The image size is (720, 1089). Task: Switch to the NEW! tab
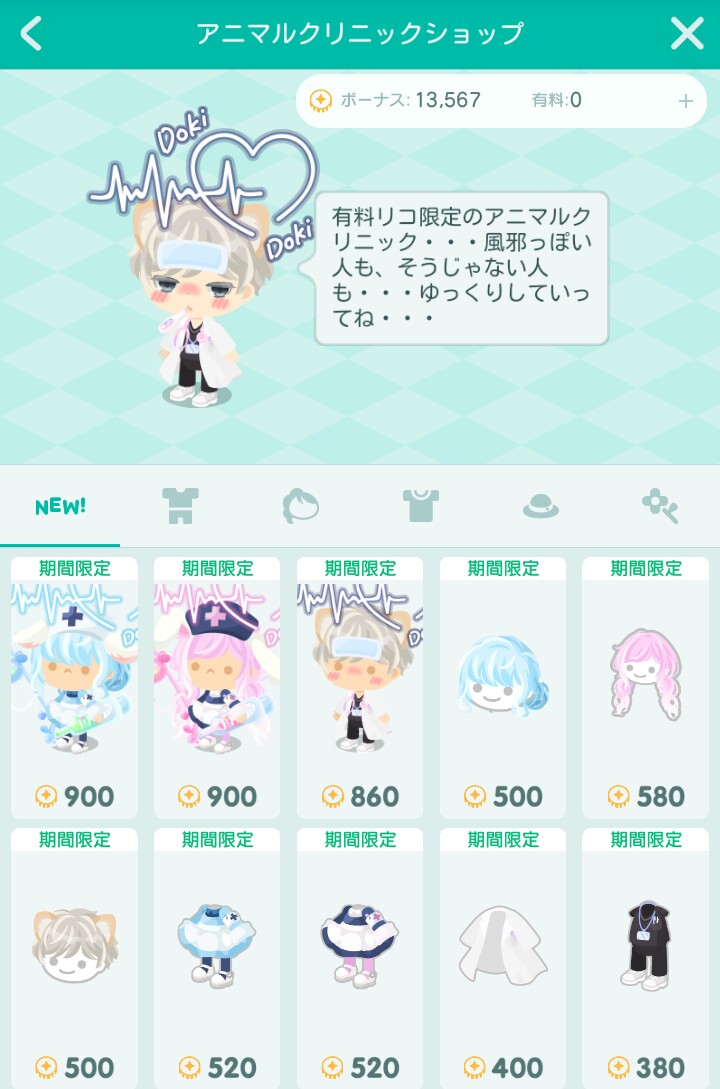point(60,506)
